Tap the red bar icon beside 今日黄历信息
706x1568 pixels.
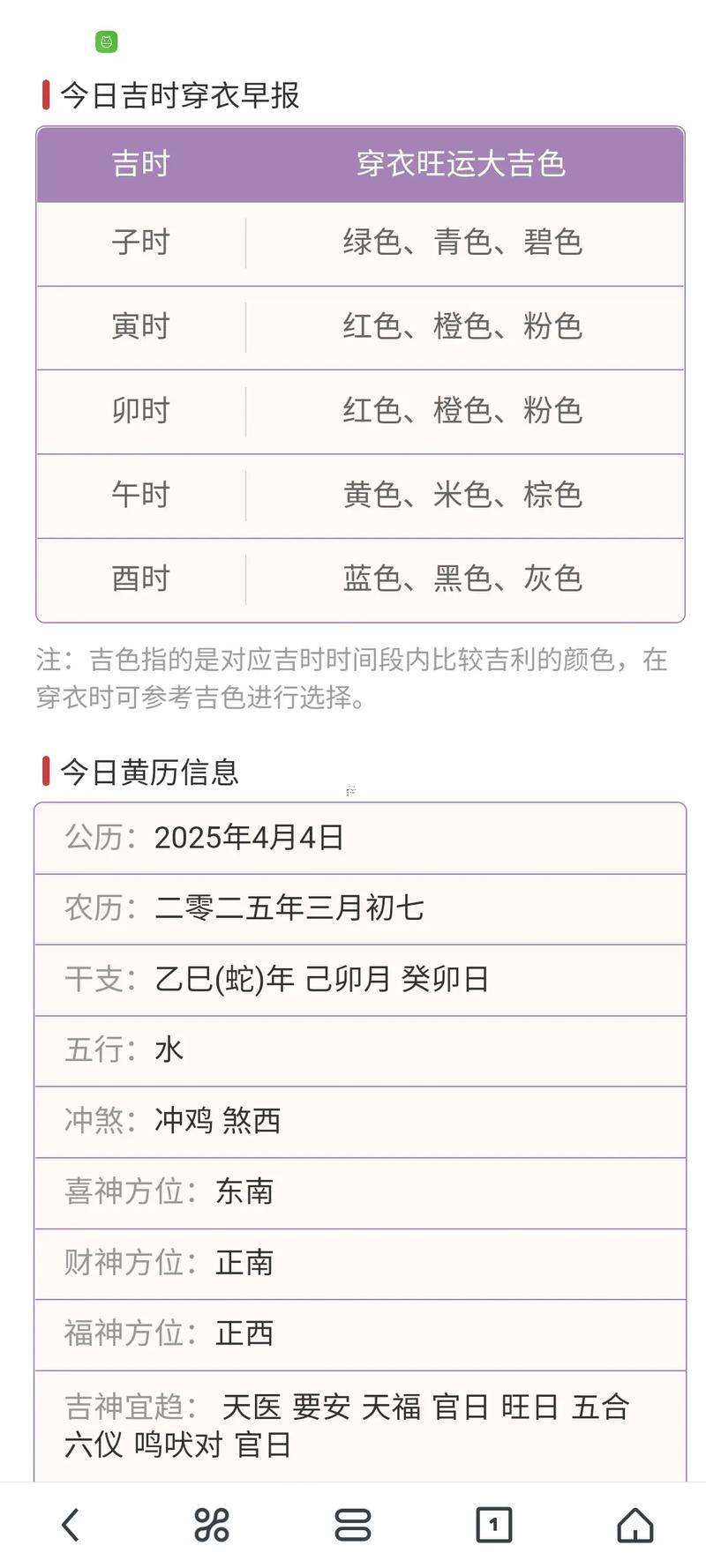(x=44, y=772)
